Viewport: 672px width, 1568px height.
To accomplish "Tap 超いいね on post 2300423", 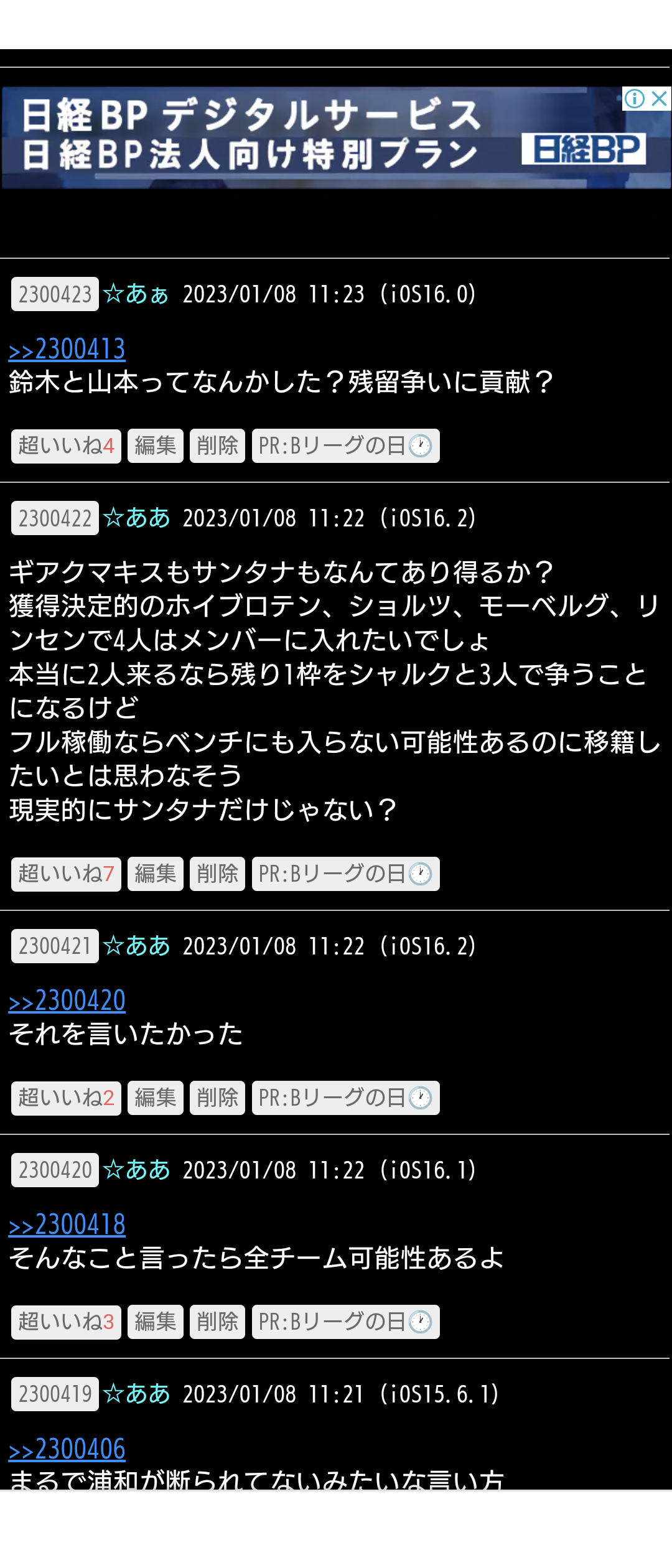I will tap(66, 446).
